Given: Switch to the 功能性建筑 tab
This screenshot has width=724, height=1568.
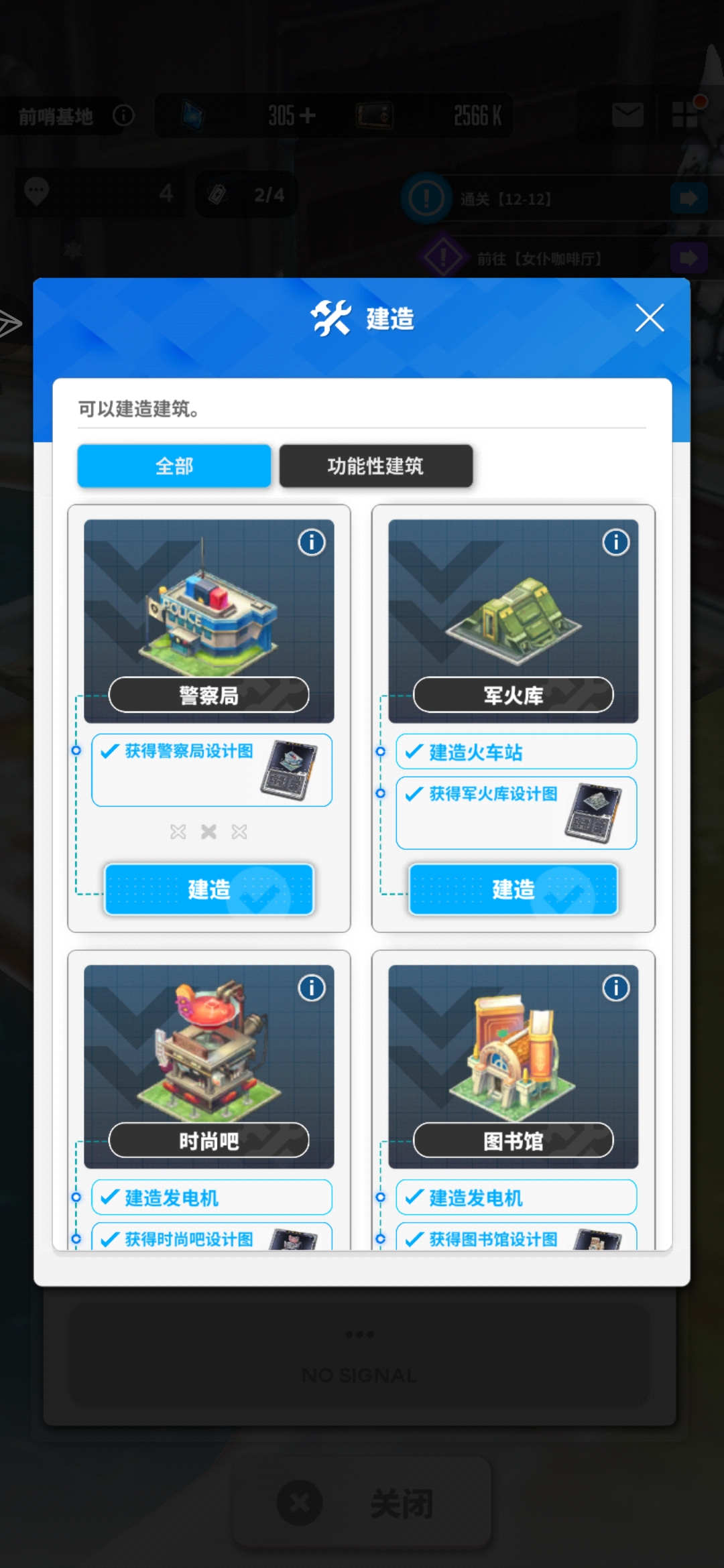Looking at the screenshot, I should 375,466.
